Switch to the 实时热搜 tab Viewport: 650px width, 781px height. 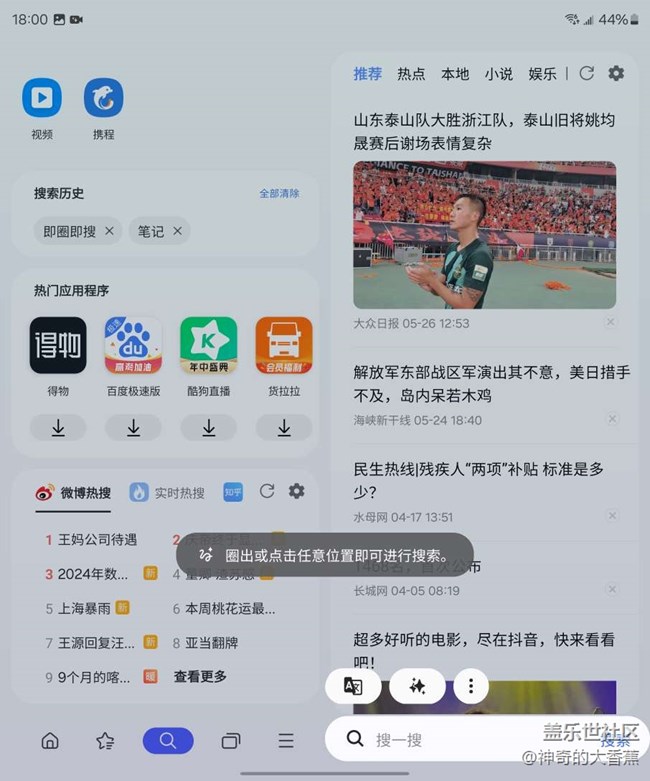point(167,492)
